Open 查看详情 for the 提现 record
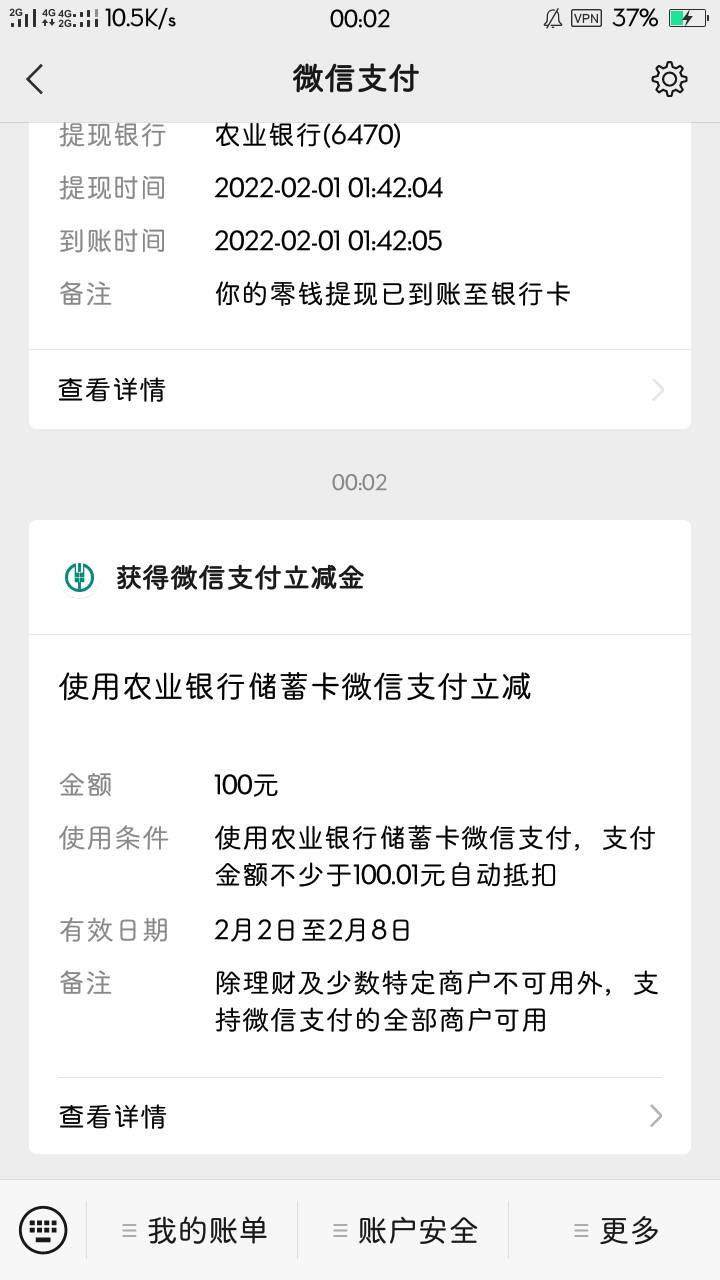Screen dimensions: 720x1280 point(360,390)
